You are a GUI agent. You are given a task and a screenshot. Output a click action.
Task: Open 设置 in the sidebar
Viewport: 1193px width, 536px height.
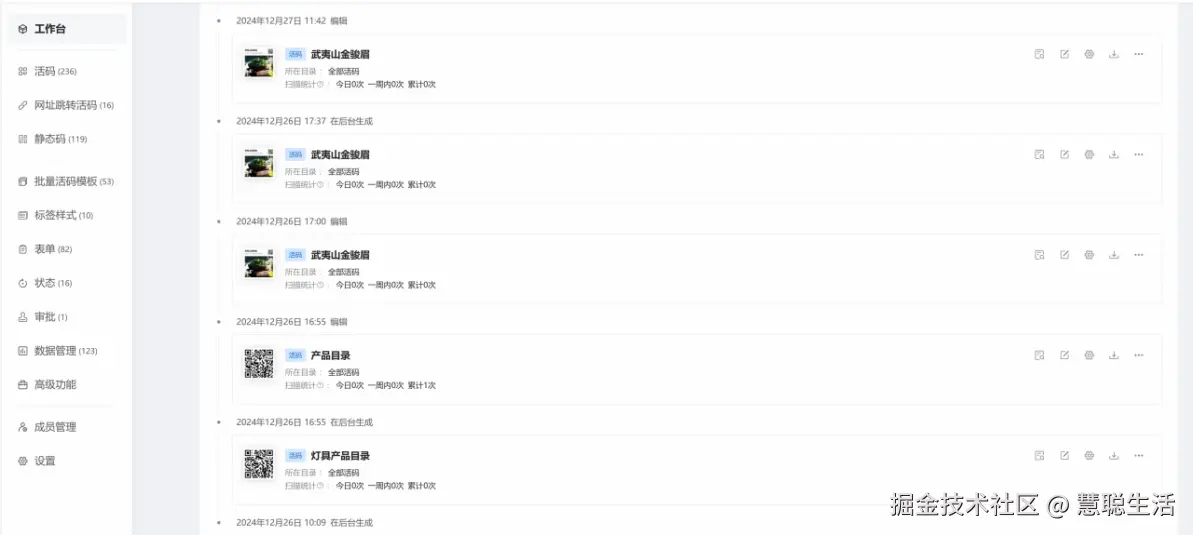point(44,461)
